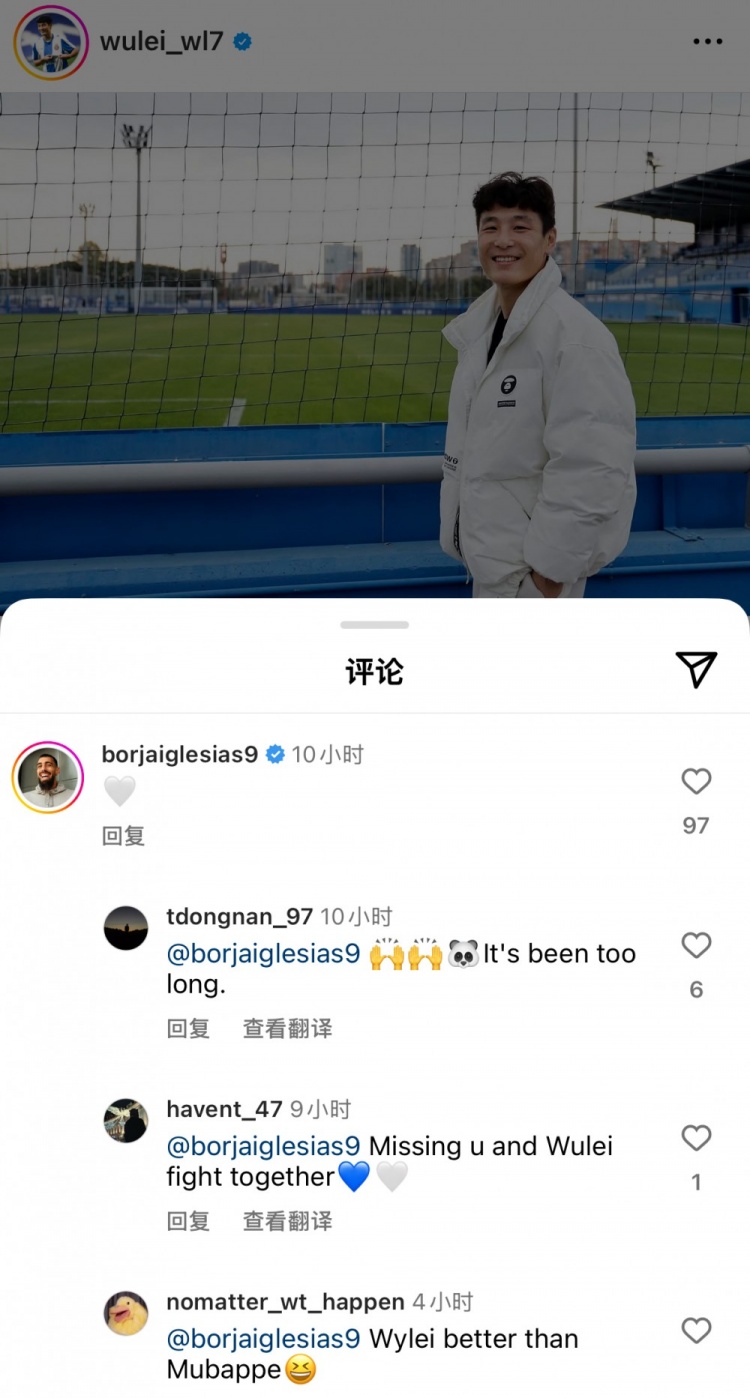Reply to borjaiglesias9's top-level comment
Screen dimensions: 750x1398
[x=123, y=835]
